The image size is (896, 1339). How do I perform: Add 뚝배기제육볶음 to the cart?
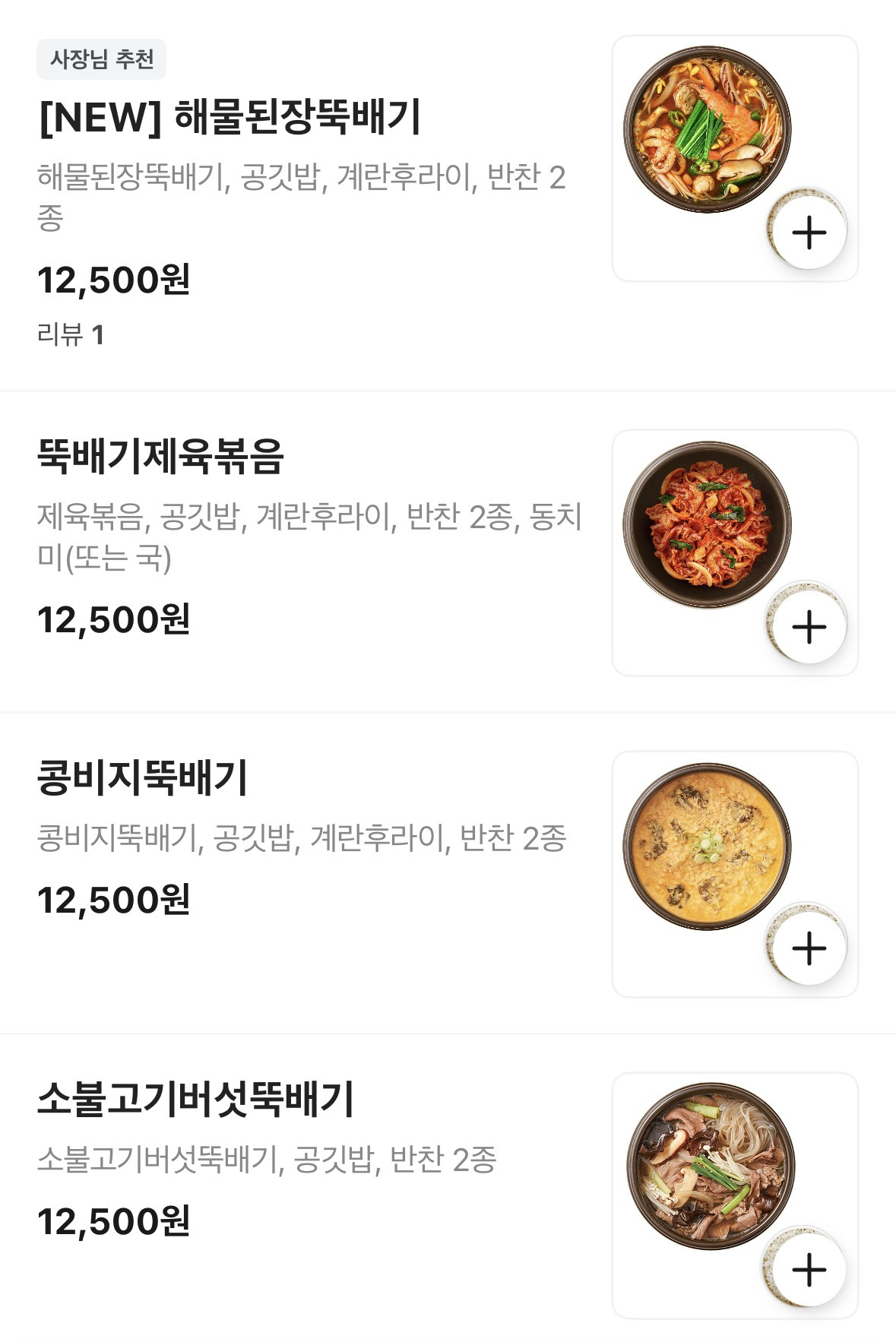(x=809, y=626)
